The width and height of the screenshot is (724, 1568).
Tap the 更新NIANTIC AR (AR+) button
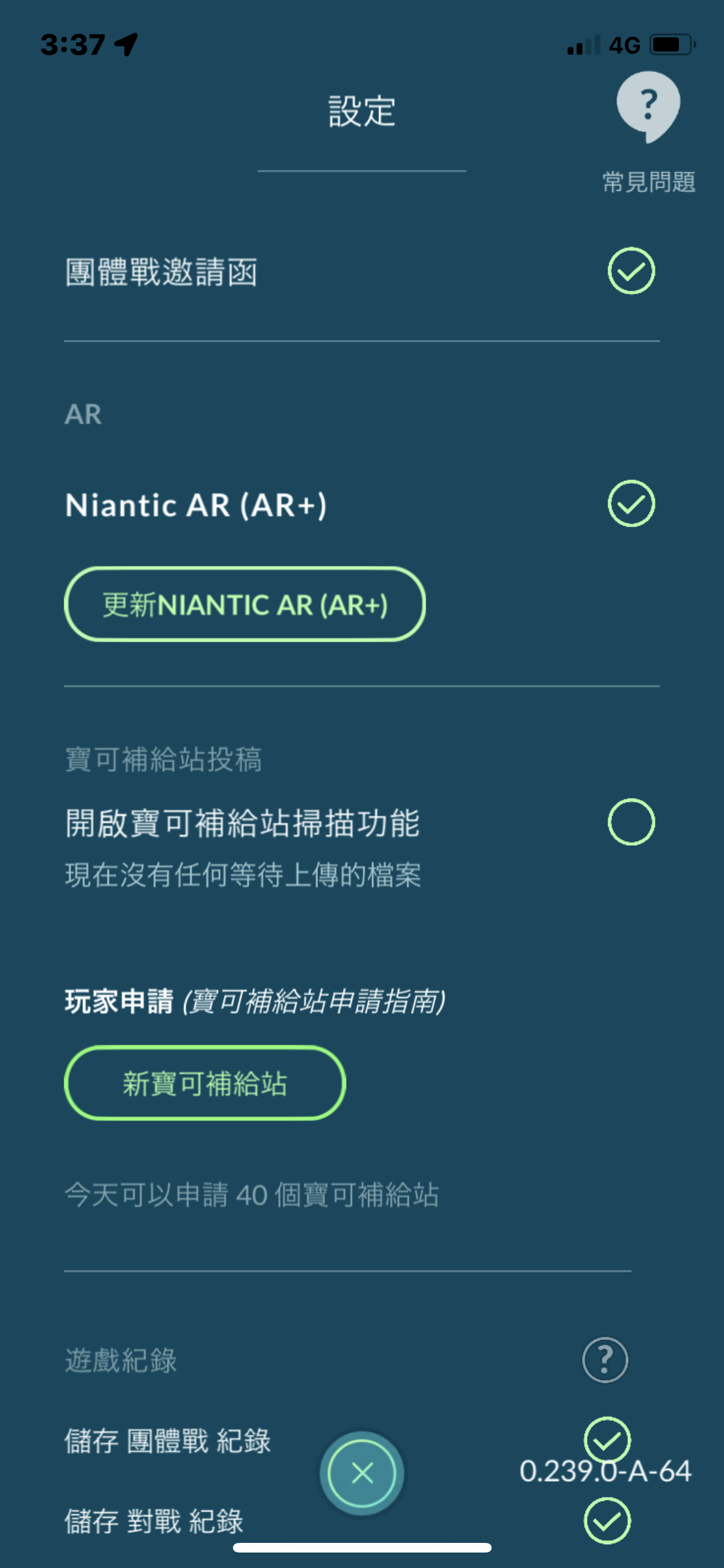click(x=245, y=604)
